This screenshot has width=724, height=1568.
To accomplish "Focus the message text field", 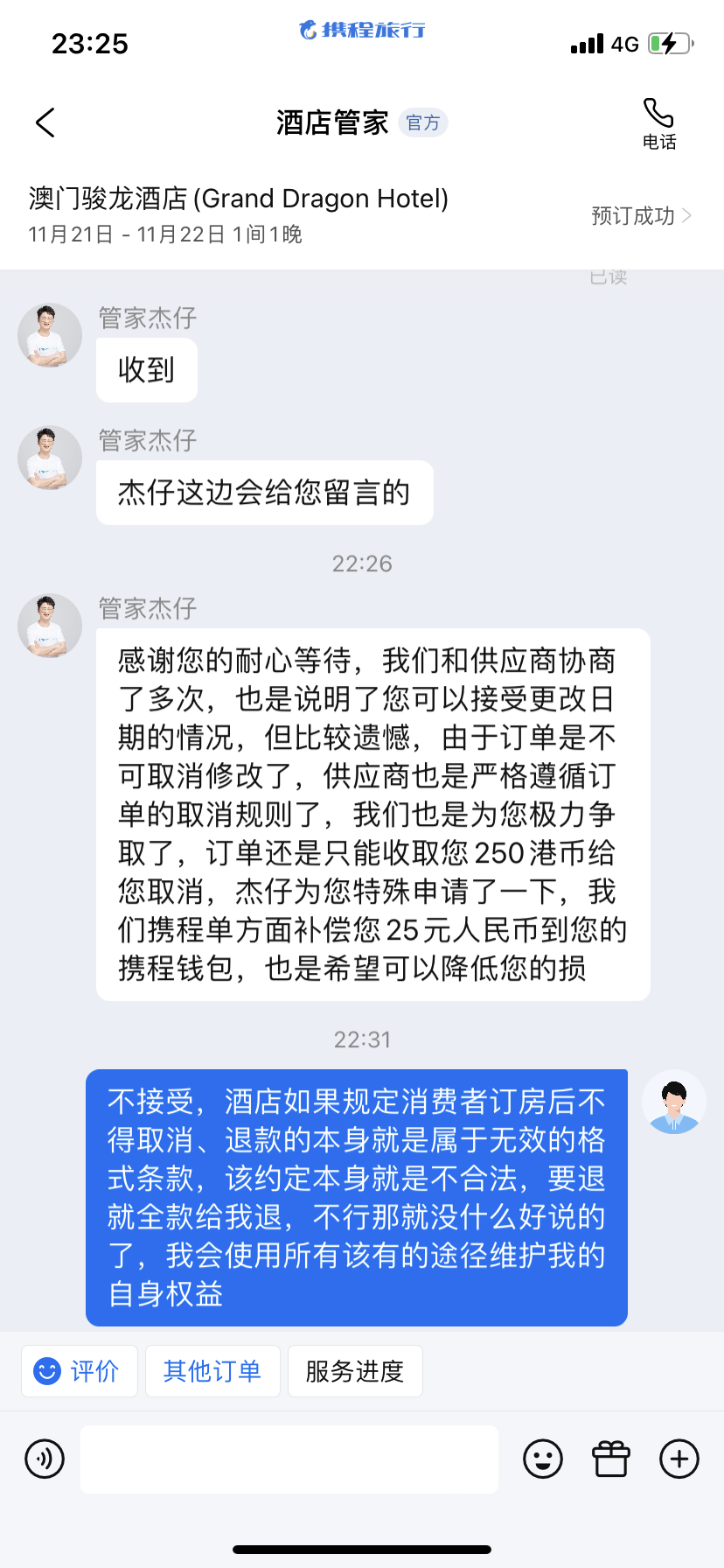I will [289, 1459].
